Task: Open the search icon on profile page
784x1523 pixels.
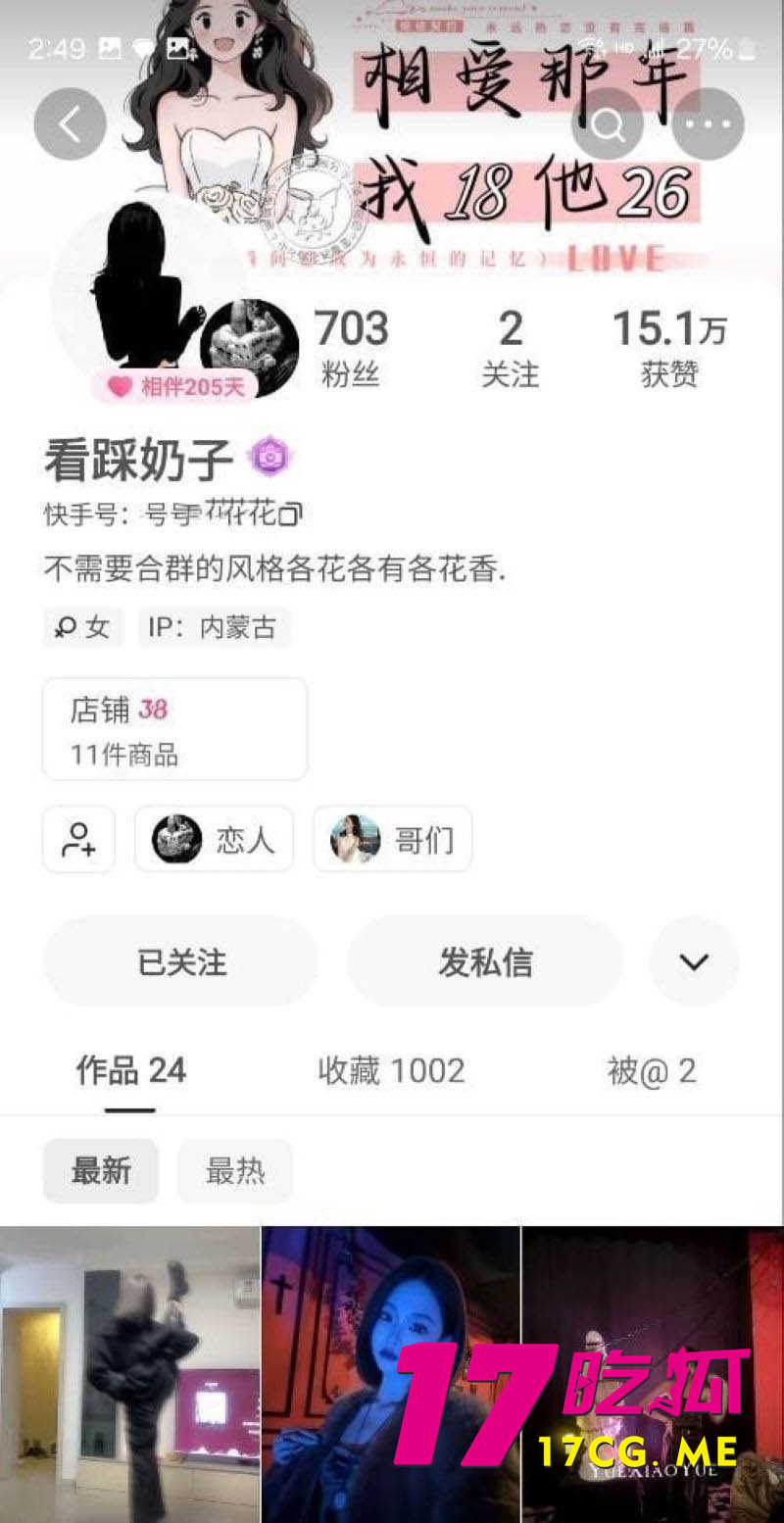Action: (x=607, y=125)
